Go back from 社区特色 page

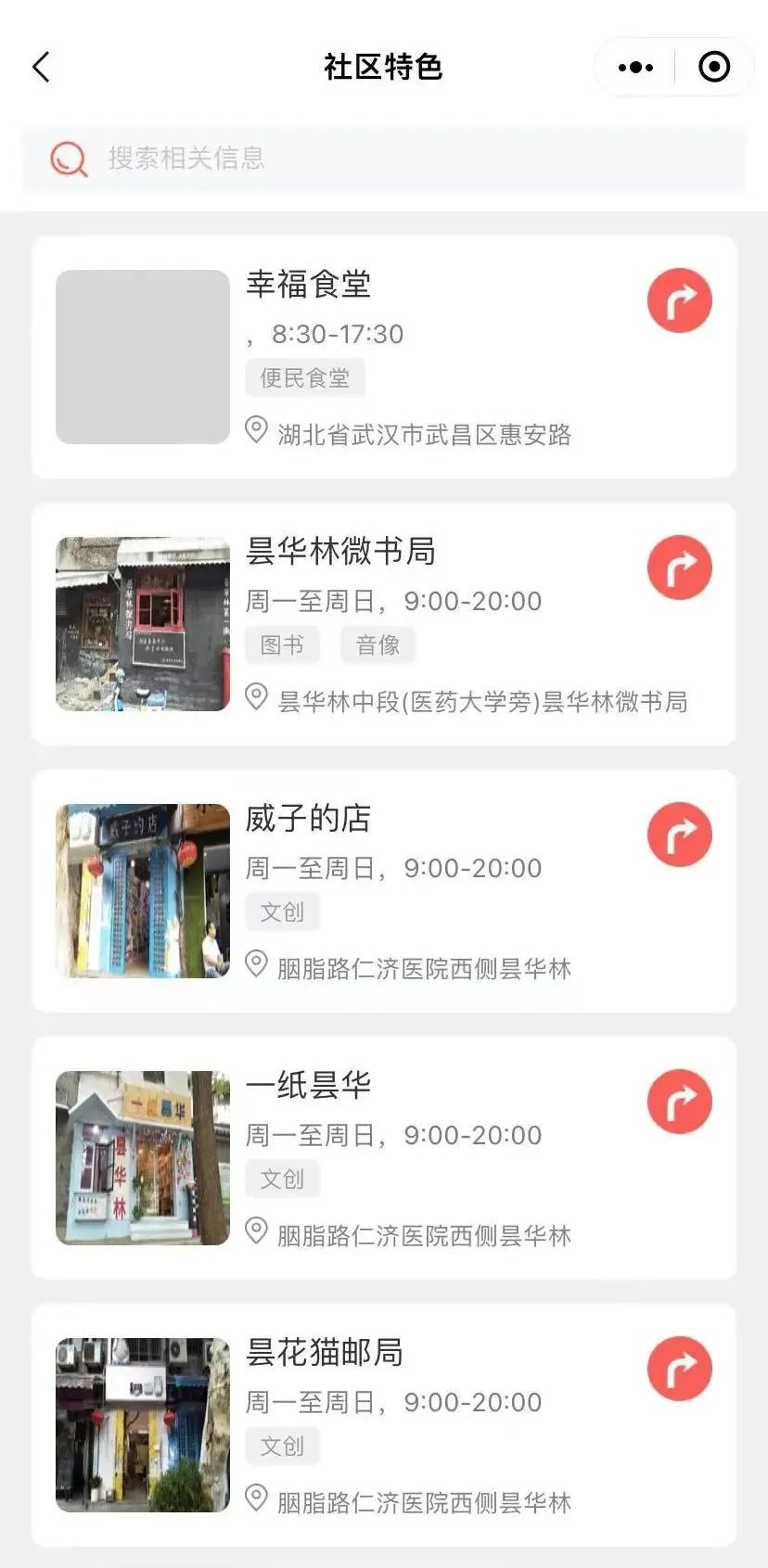pyautogui.click(x=41, y=68)
